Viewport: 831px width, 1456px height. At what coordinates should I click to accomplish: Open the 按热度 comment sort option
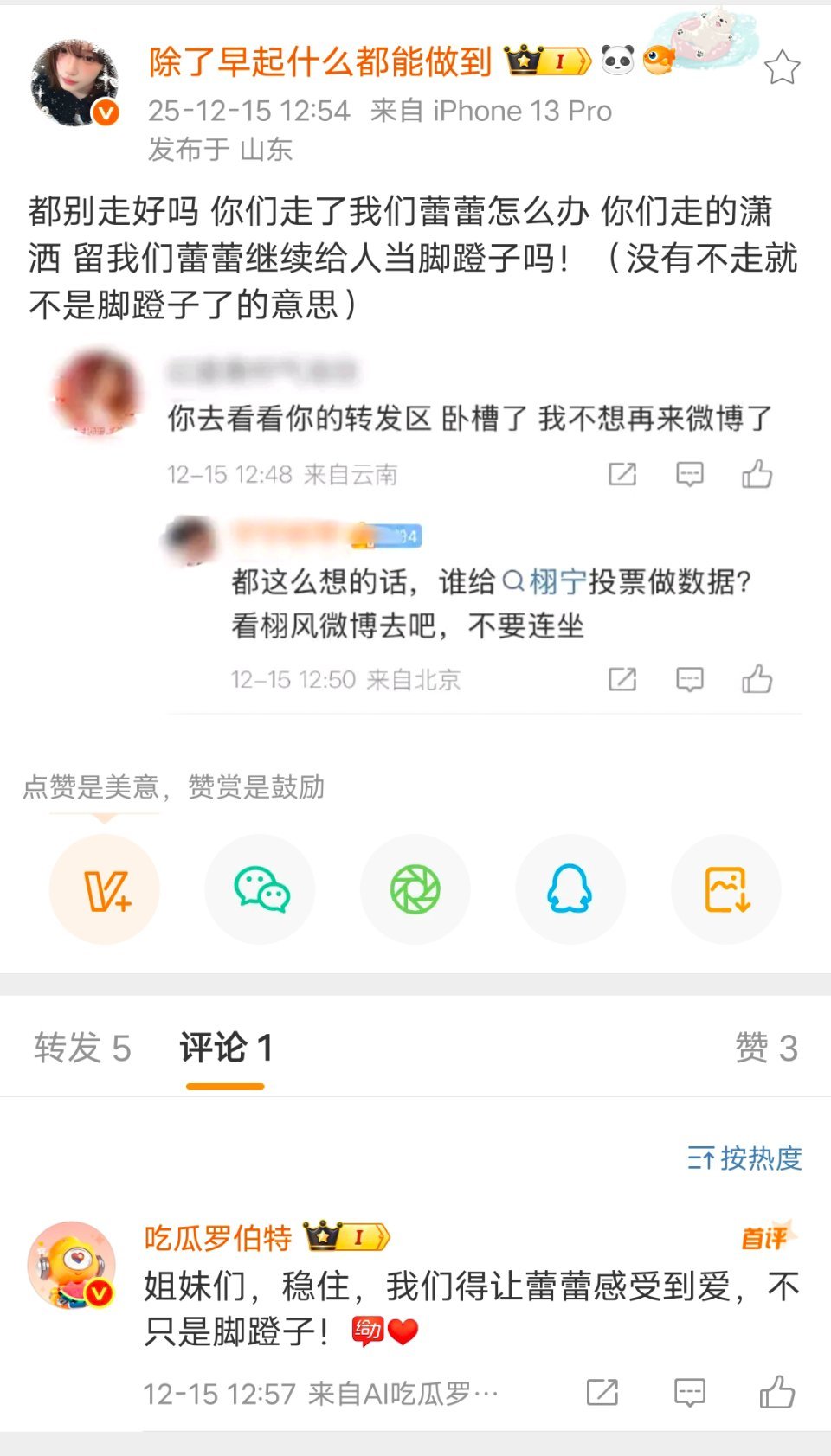pos(750,1158)
